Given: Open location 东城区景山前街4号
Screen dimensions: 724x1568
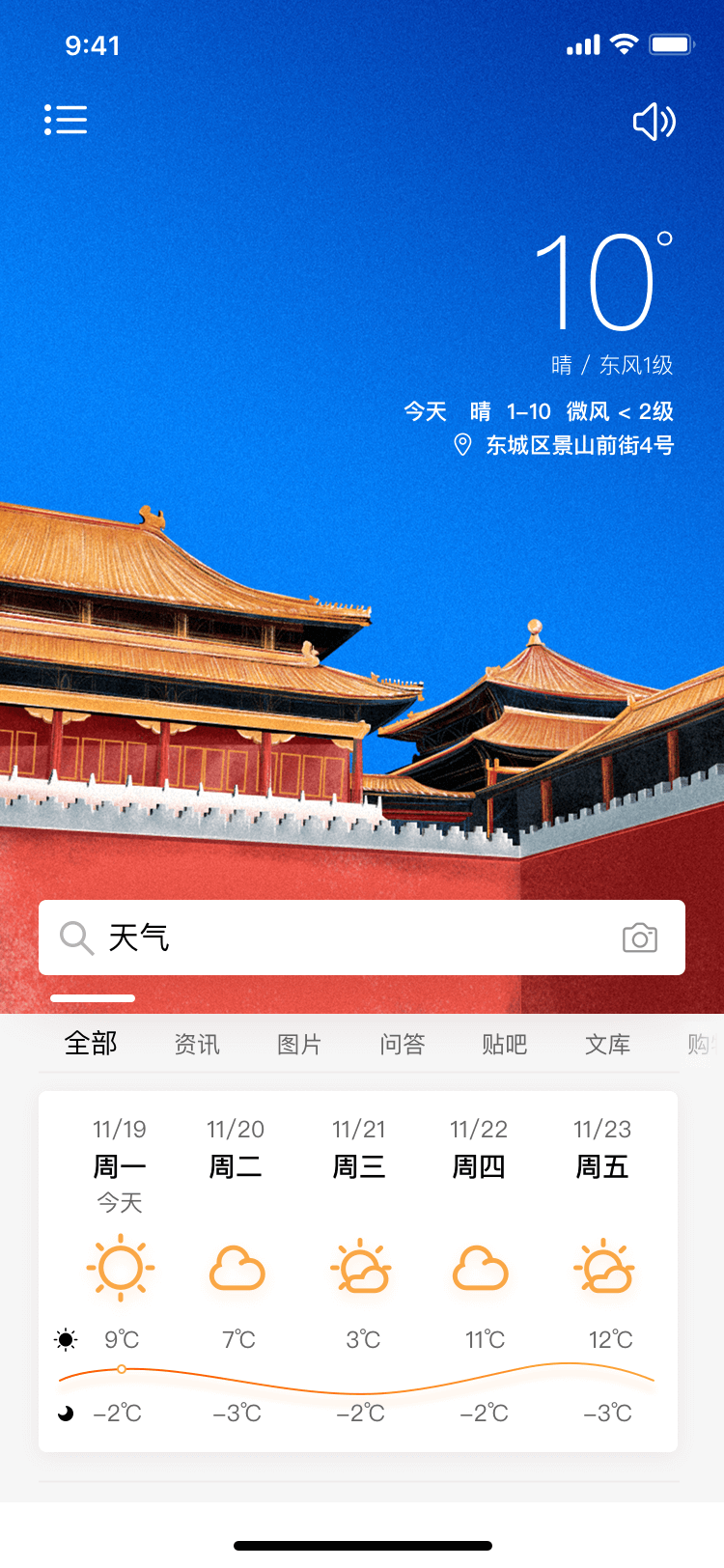Looking at the screenshot, I should click(564, 445).
